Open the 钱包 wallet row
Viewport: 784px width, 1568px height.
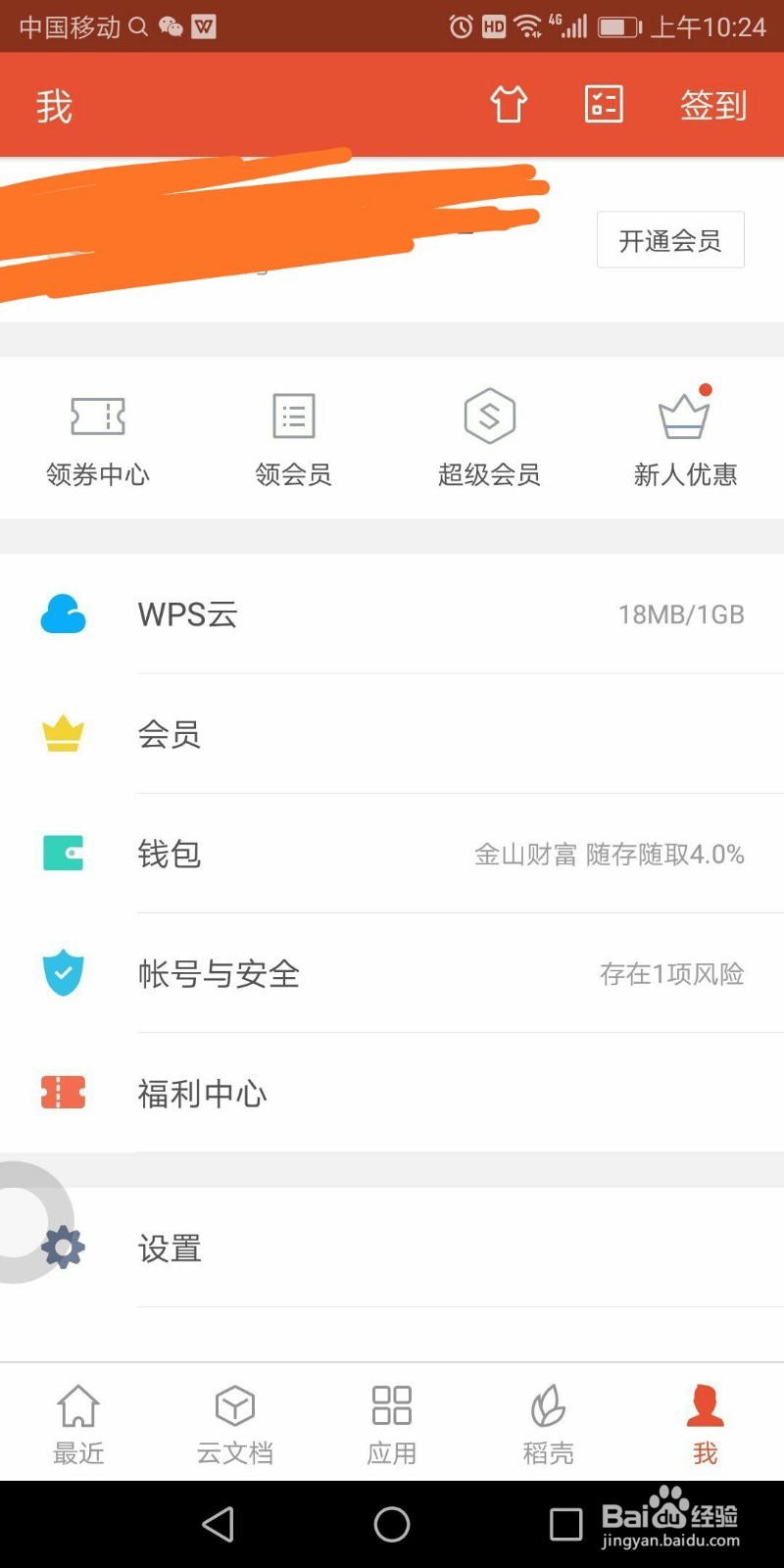point(392,854)
